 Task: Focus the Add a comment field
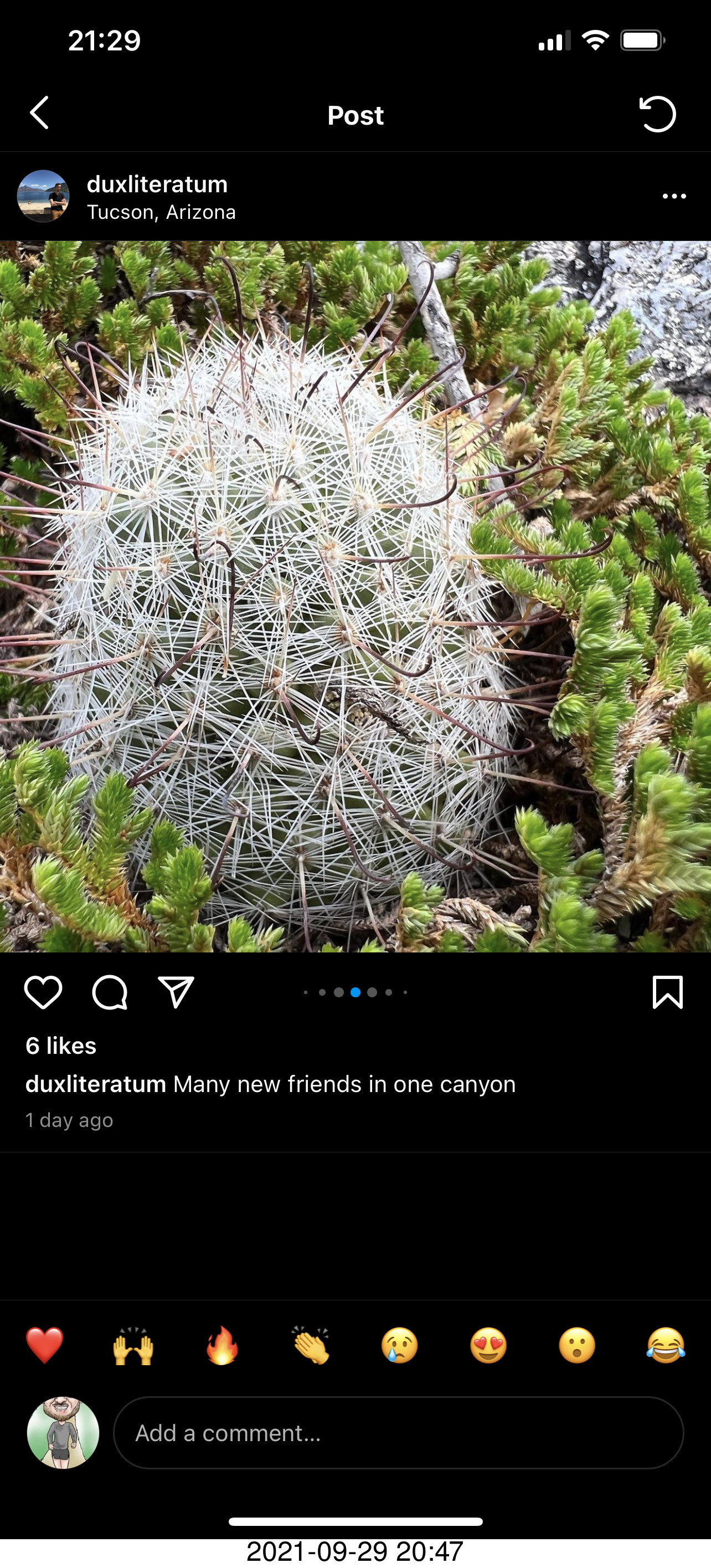[x=398, y=1433]
